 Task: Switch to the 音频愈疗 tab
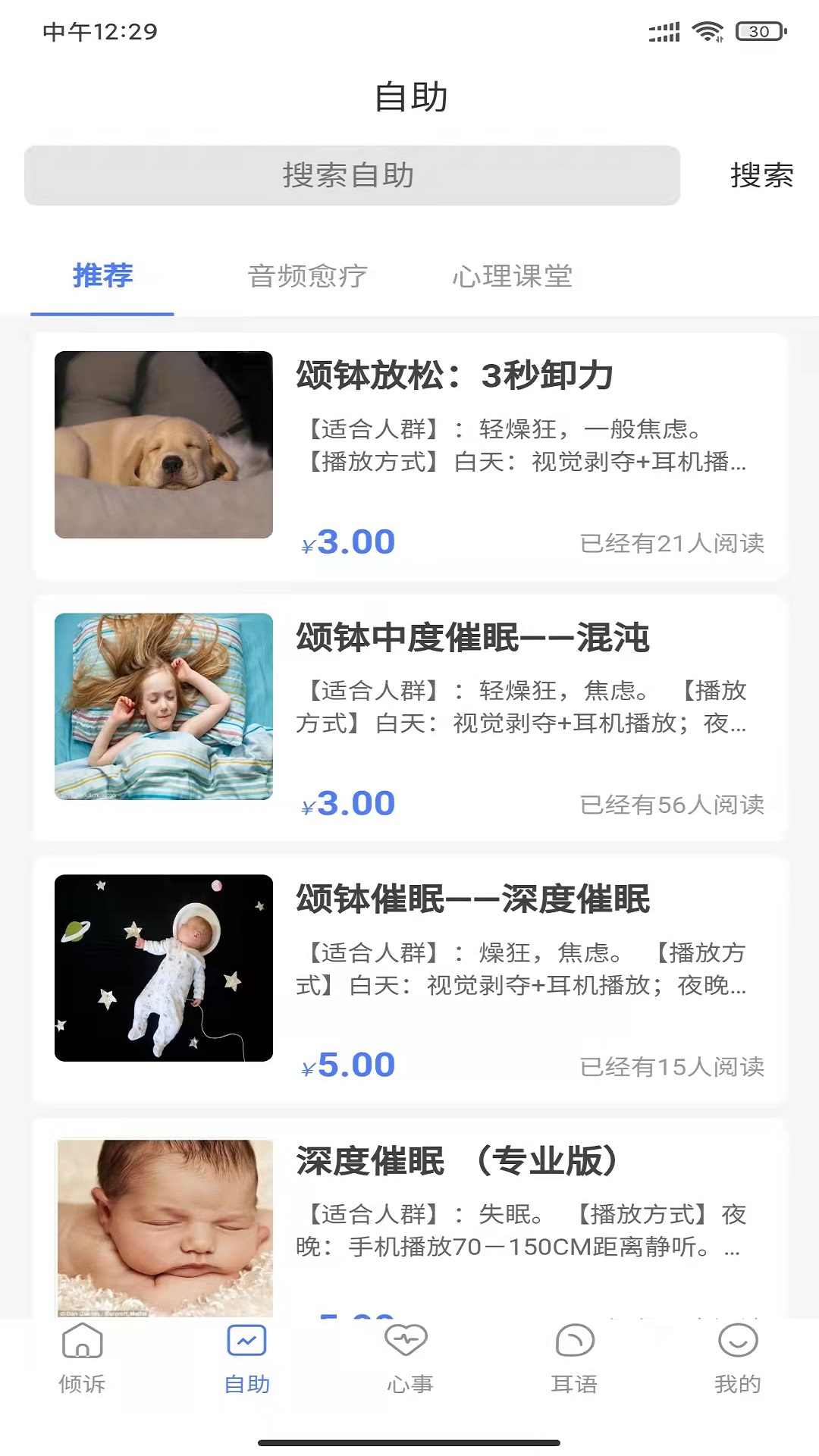[307, 276]
